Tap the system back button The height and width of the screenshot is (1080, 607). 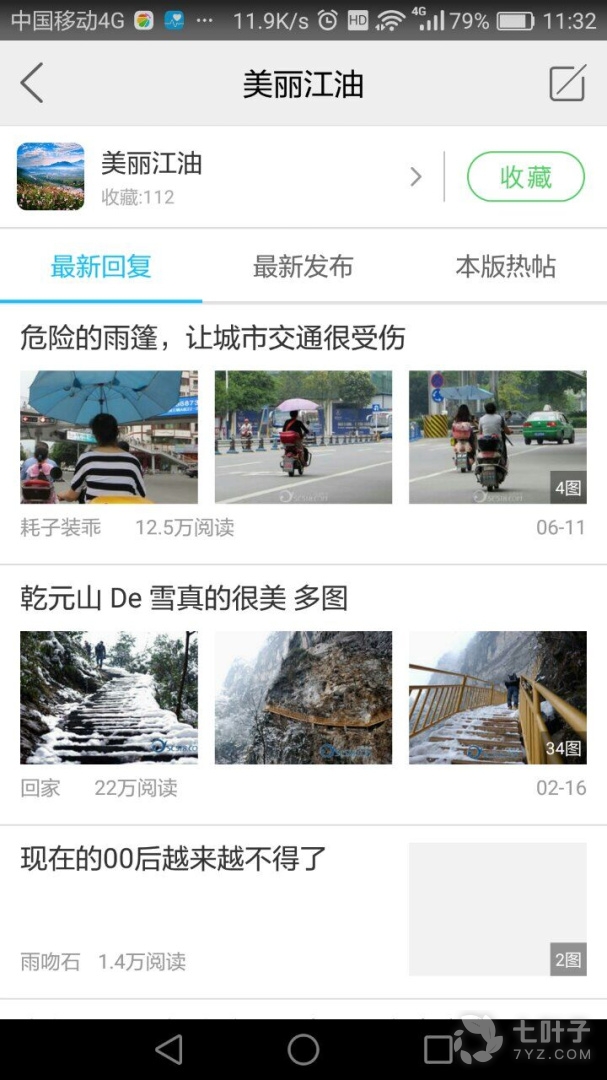coord(169,1049)
